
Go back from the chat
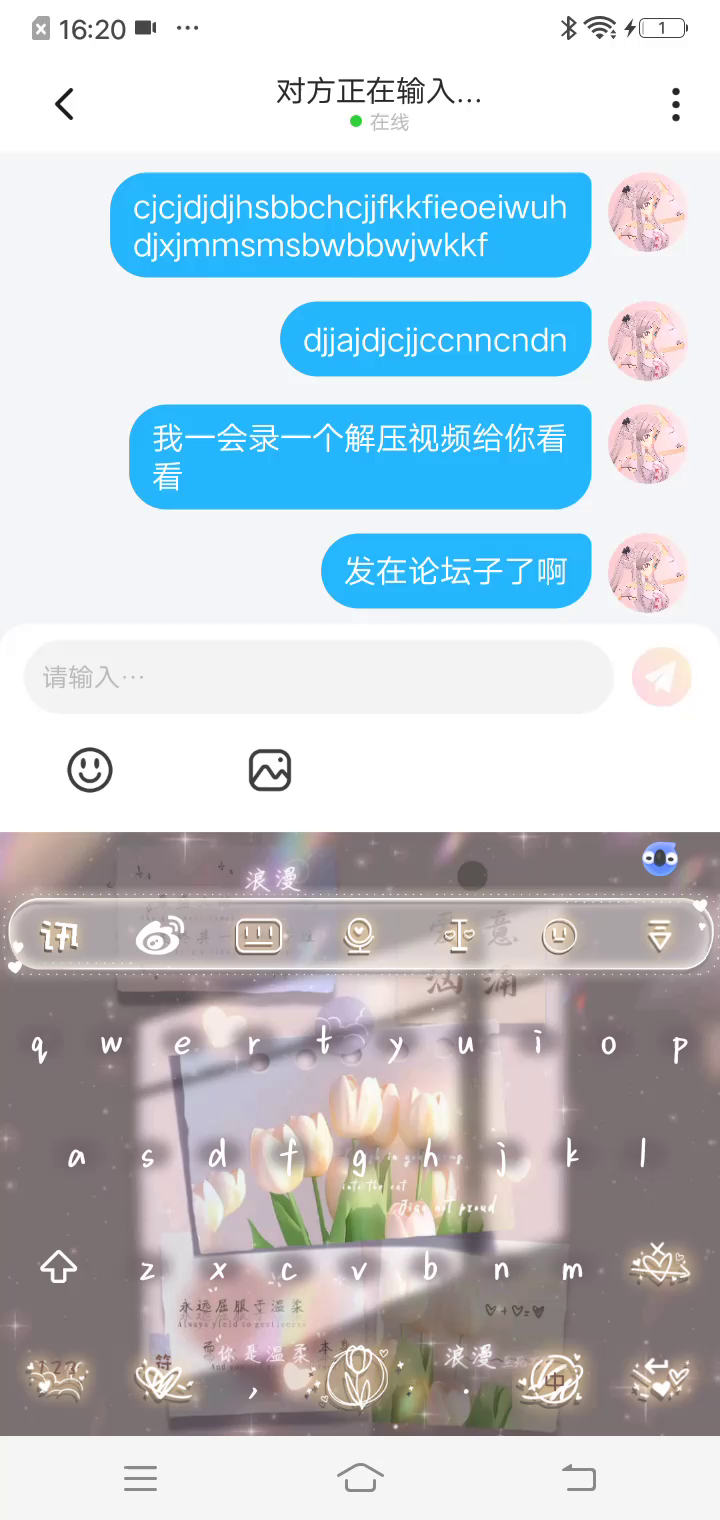click(x=65, y=104)
